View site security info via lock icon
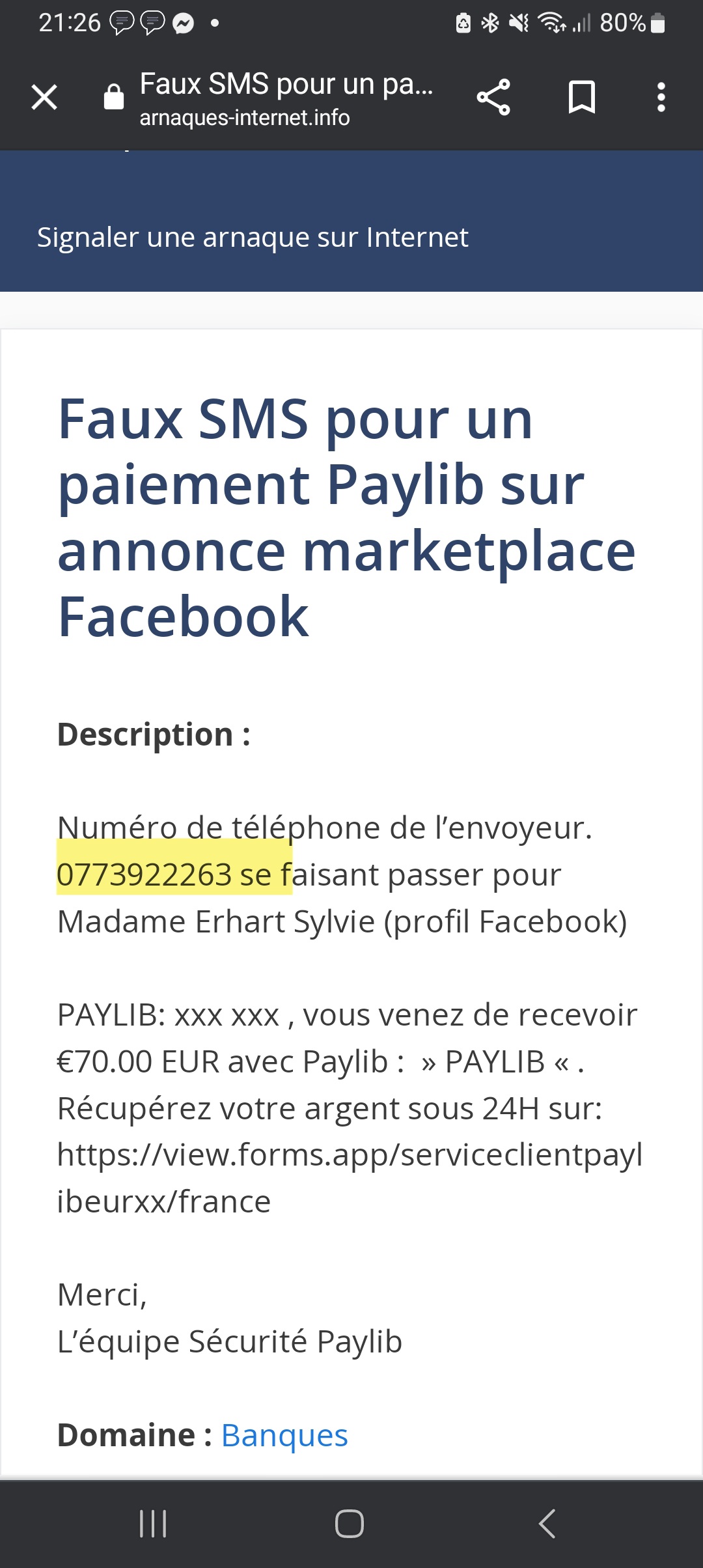This screenshot has width=703, height=1568. click(114, 98)
